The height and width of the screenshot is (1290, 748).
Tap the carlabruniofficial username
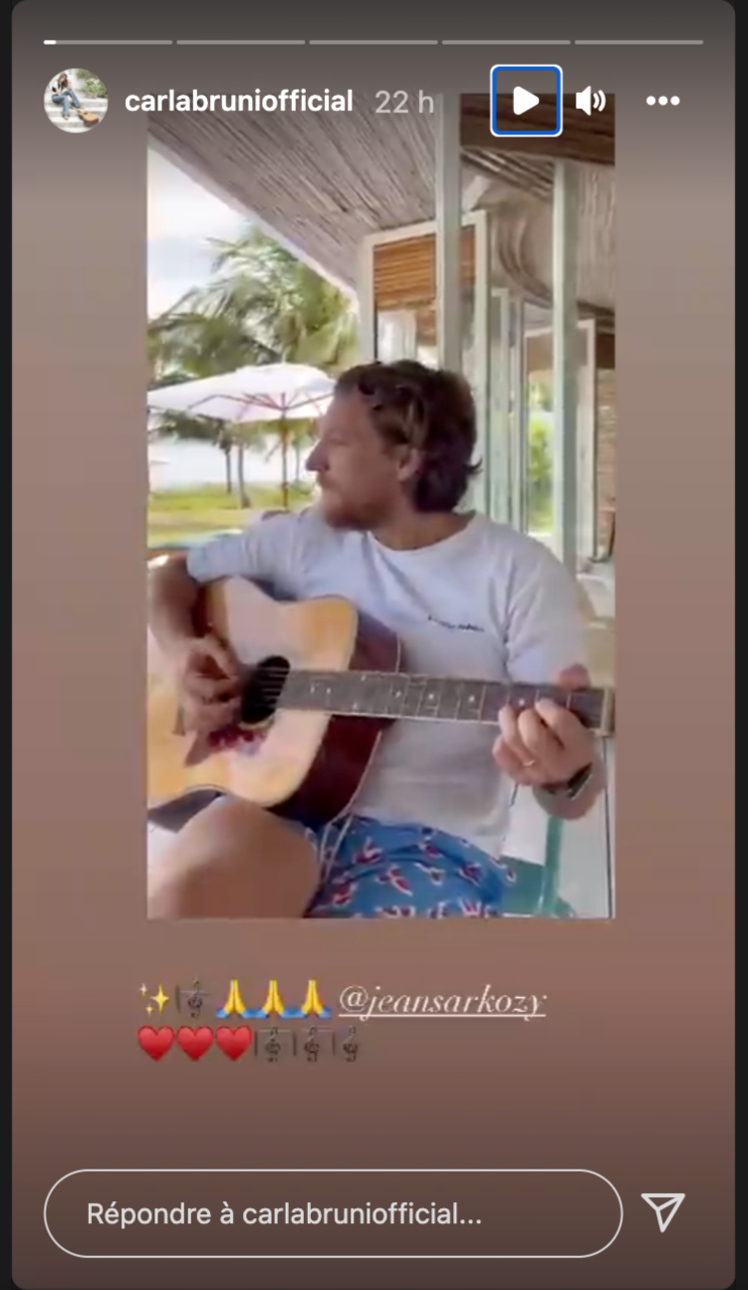coord(238,101)
